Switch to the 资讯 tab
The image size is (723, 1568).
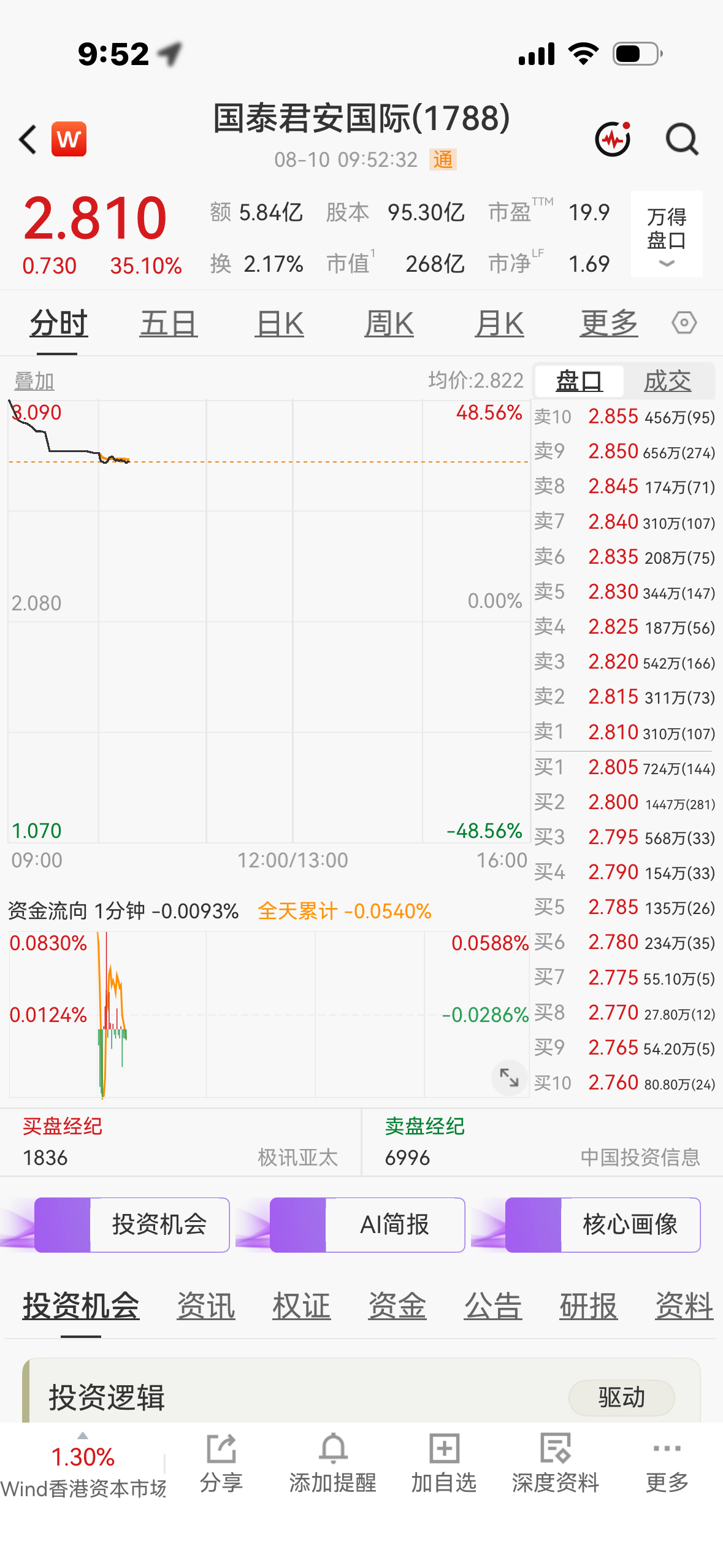point(206,1305)
